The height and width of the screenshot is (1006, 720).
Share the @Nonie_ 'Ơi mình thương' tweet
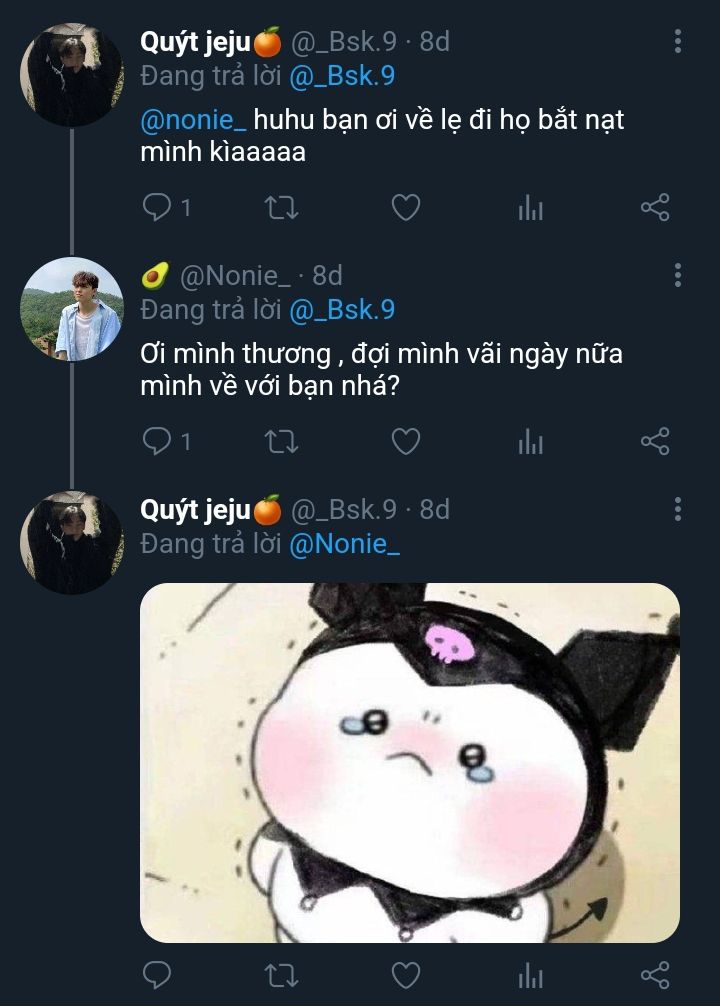pyautogui.click(x=654, y=441)
